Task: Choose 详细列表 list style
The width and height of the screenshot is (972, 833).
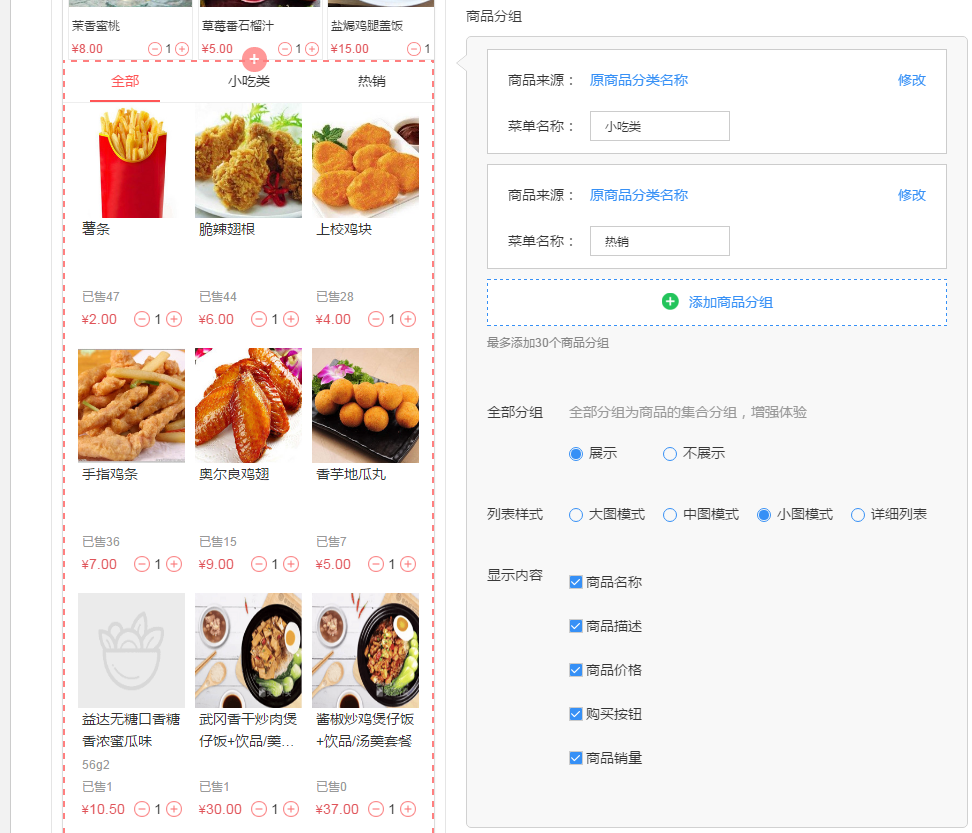Action: (858, 515)
